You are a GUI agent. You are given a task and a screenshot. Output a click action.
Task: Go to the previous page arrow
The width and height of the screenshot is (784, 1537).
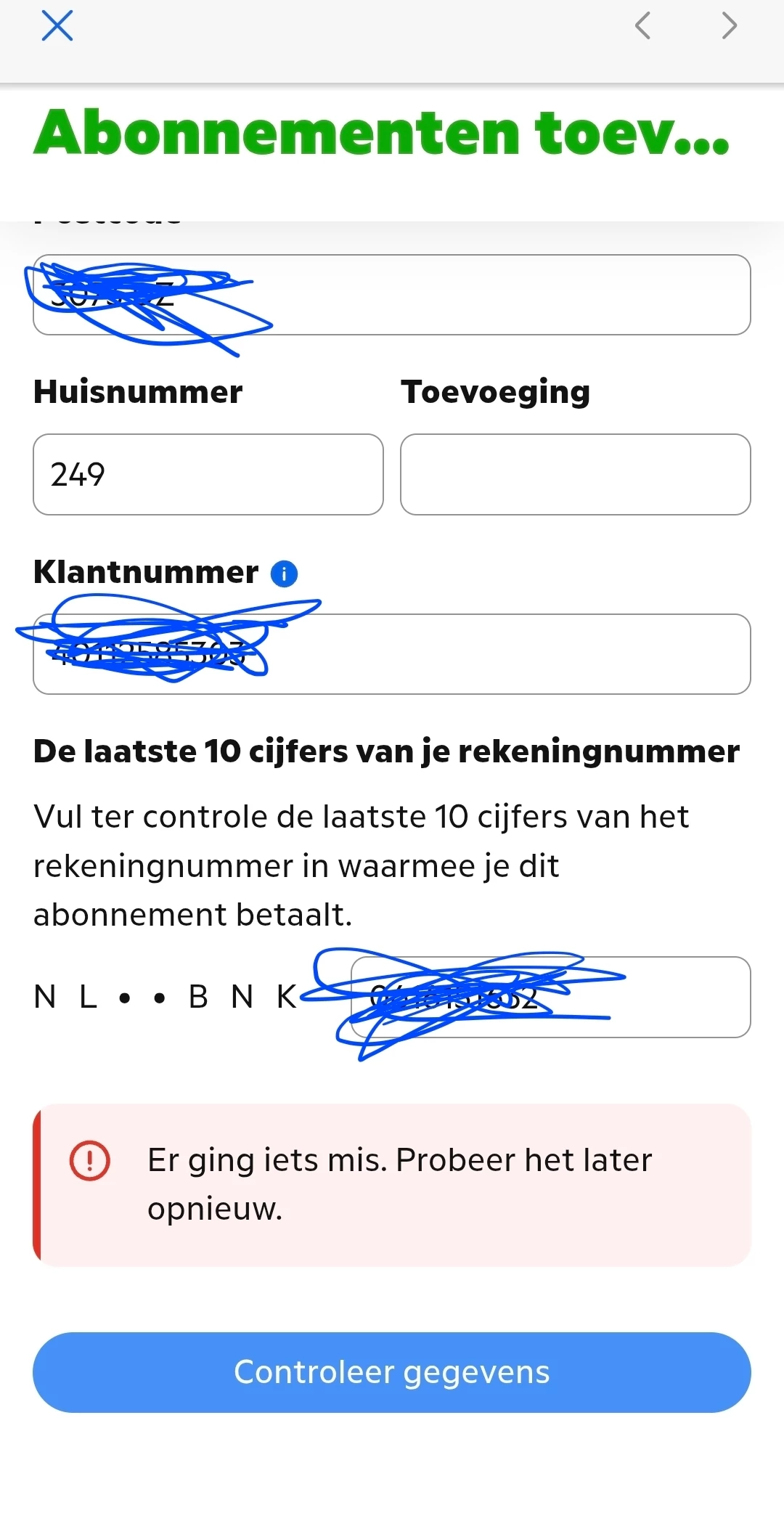pyautogui.click(x=642, y=26)
